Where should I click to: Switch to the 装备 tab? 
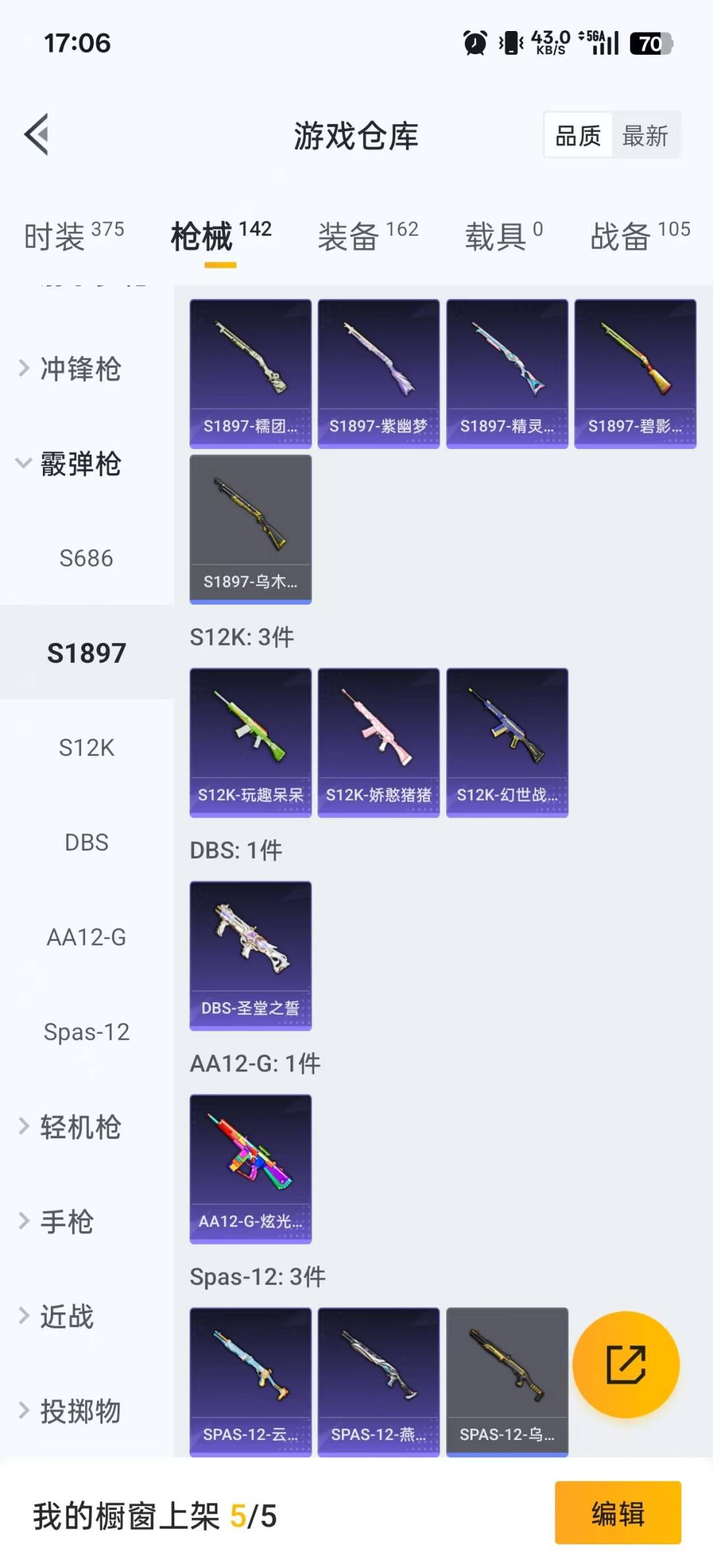point(368,236)
